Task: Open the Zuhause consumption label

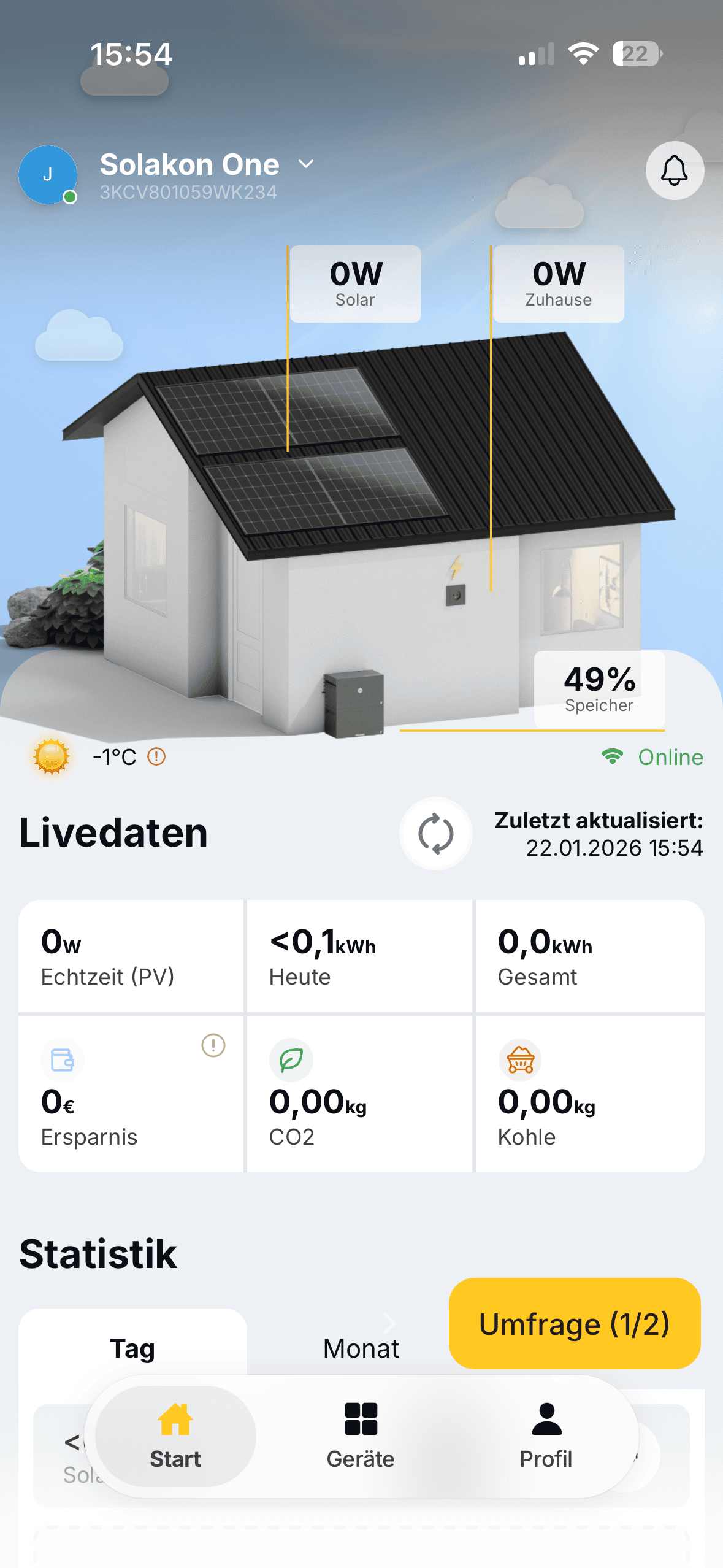Action: 558,283
